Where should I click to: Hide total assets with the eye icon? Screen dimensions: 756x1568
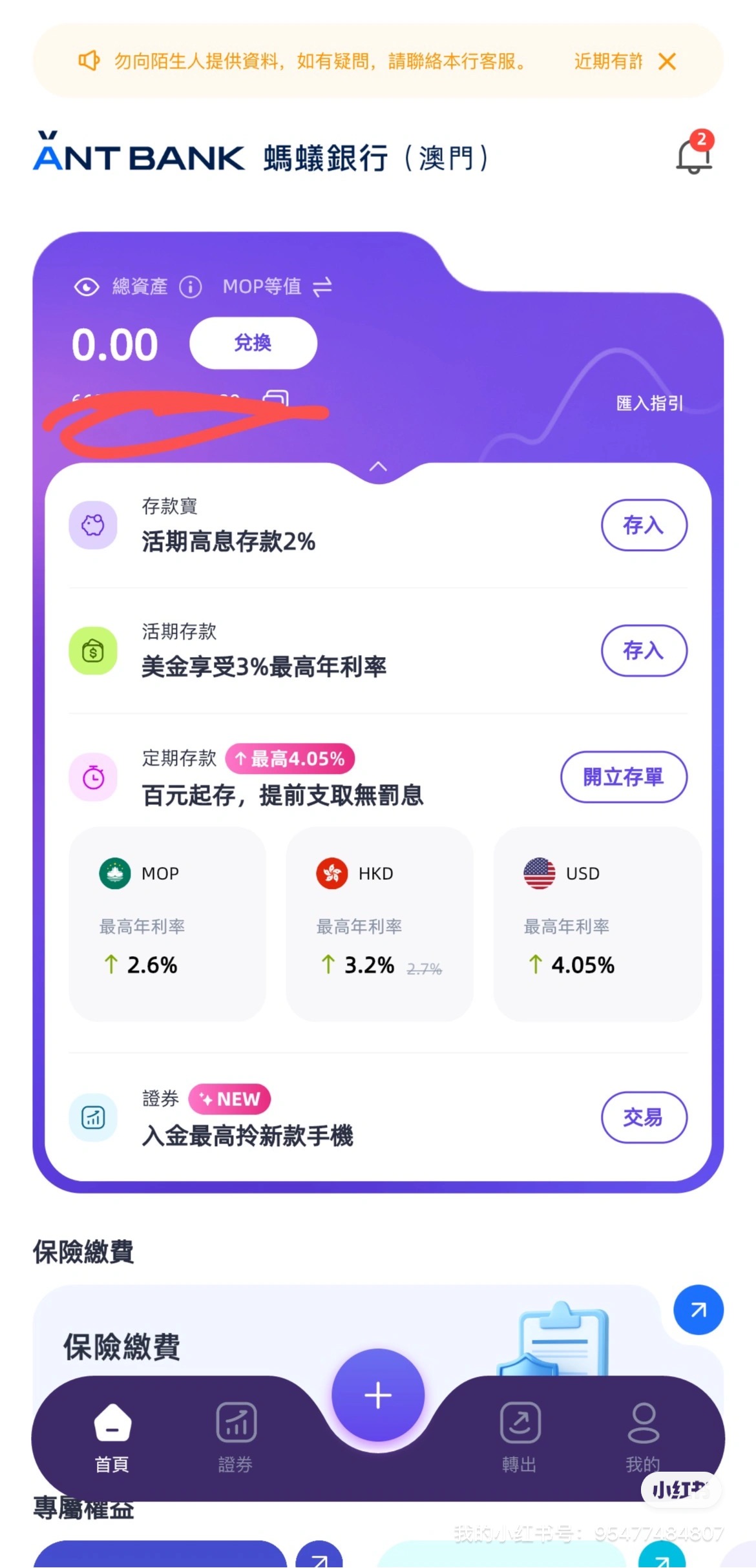click(87, 286)
